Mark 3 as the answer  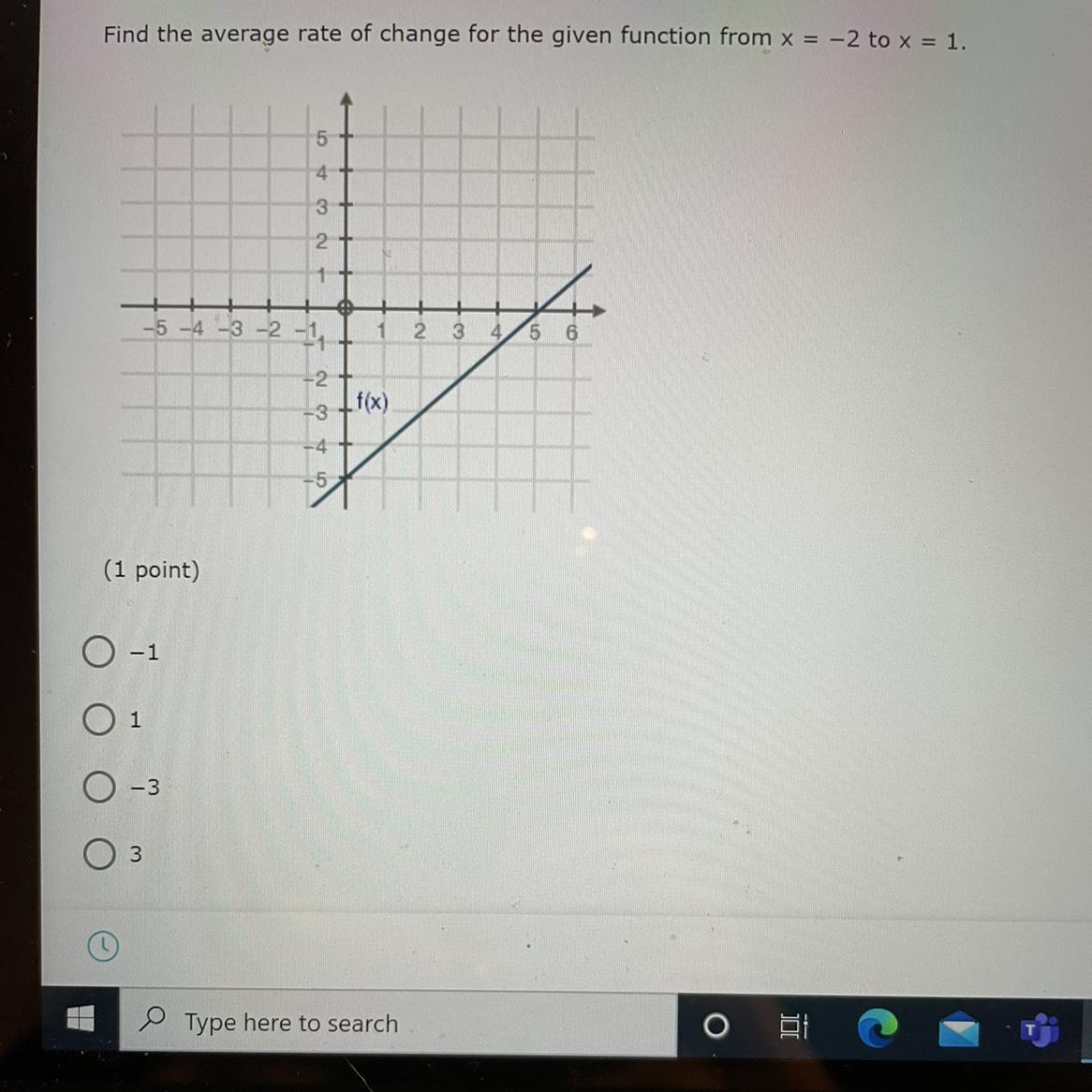pos(98,853)
